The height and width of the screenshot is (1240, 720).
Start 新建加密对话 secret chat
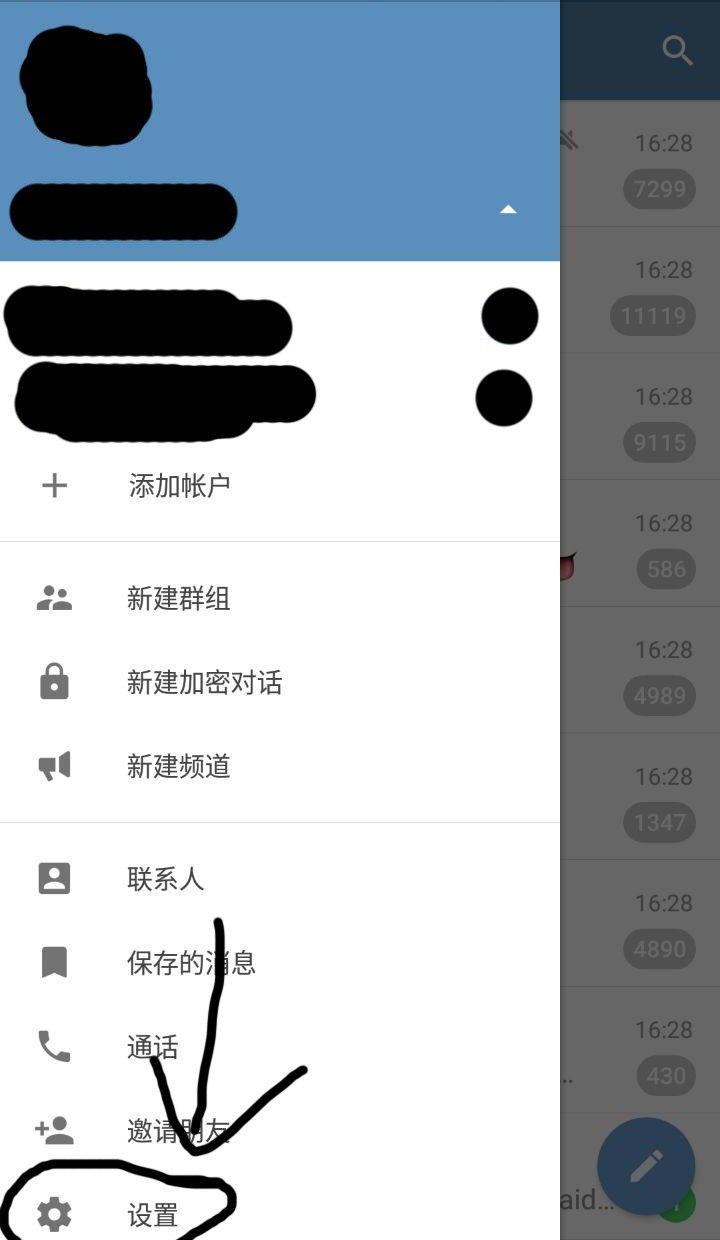click(x=204, y=683)
